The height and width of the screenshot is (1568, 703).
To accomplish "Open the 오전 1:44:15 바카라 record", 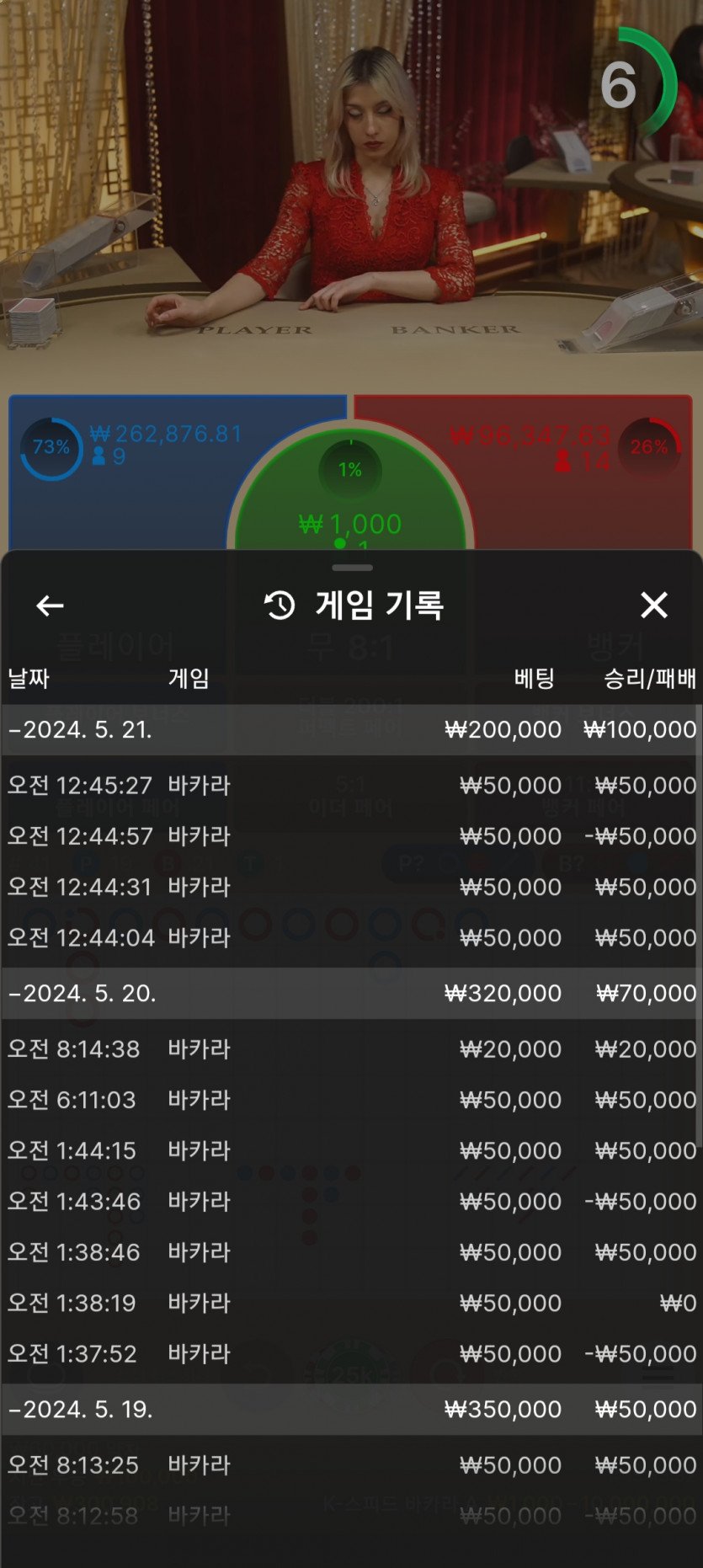I will click(x=351, y=1150).
